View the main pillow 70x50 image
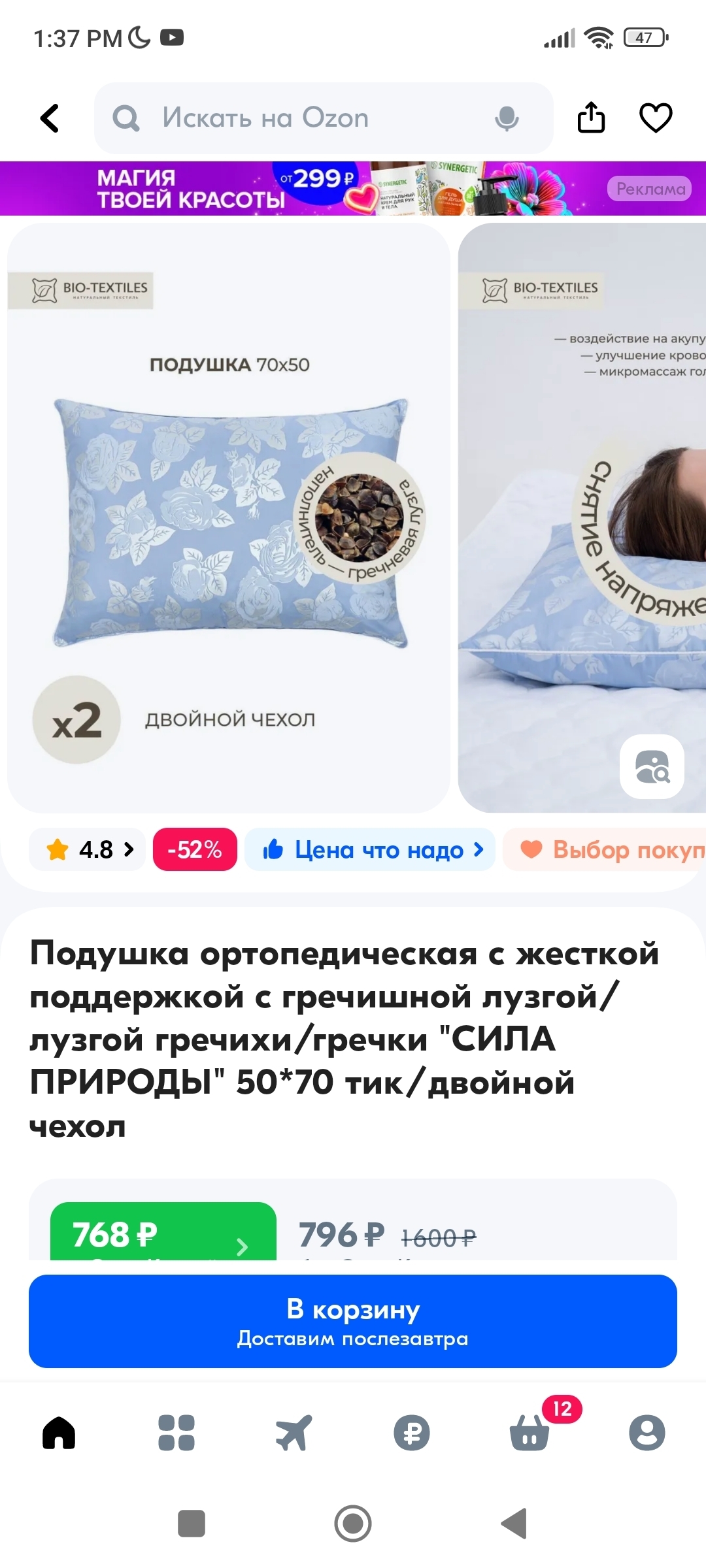This screenshot has width=706, height=1568. click(229, 517)
